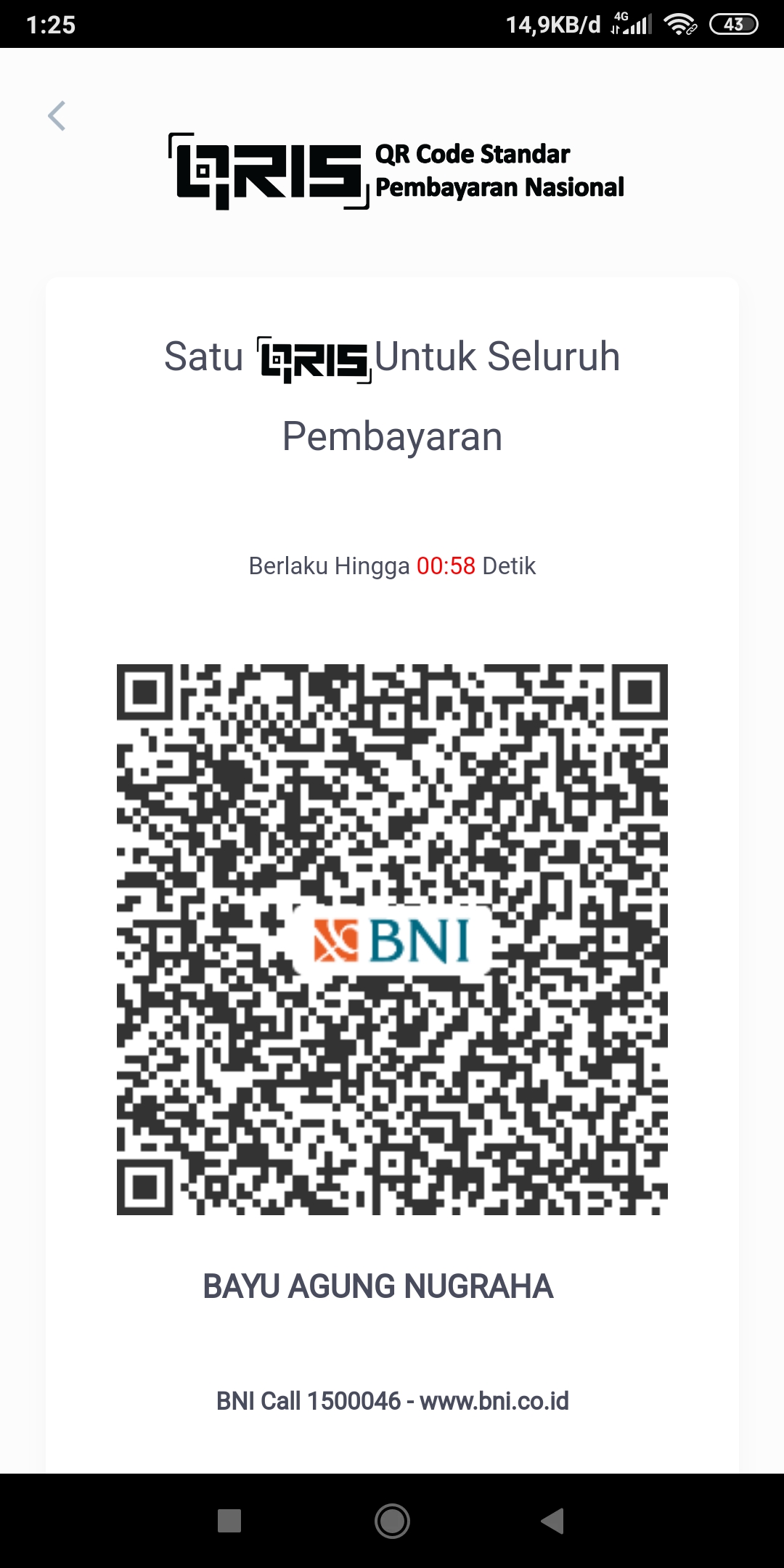Go back using the top-left arrow
Image resolution: width=784 pixels, height=1568 pixels.
click(x=57, y=116)
